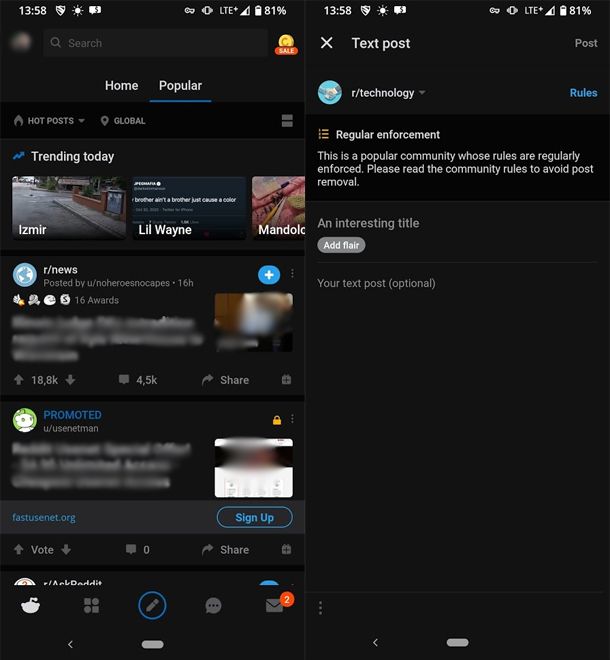Viewport: 610px width, 660px height.
Task: Open overflow menu on the r/news post
Action: [292, 273]
